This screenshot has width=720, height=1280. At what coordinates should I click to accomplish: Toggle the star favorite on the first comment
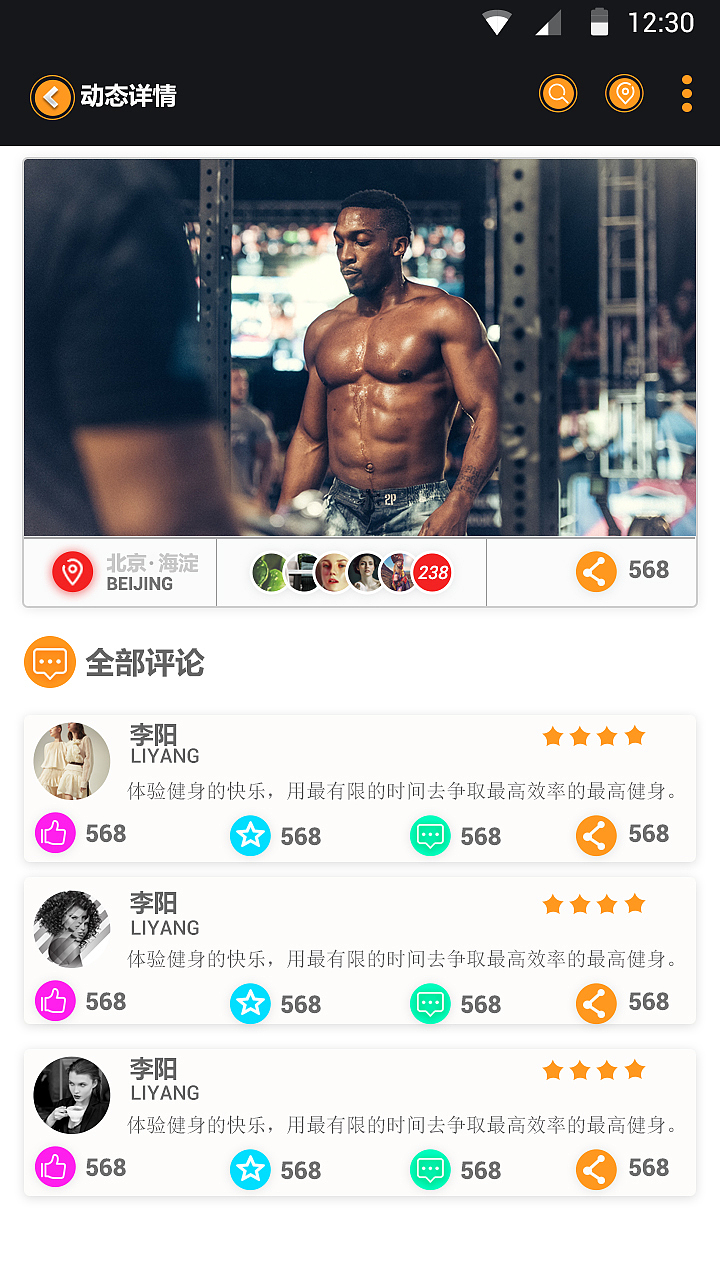tap(251, 836)
